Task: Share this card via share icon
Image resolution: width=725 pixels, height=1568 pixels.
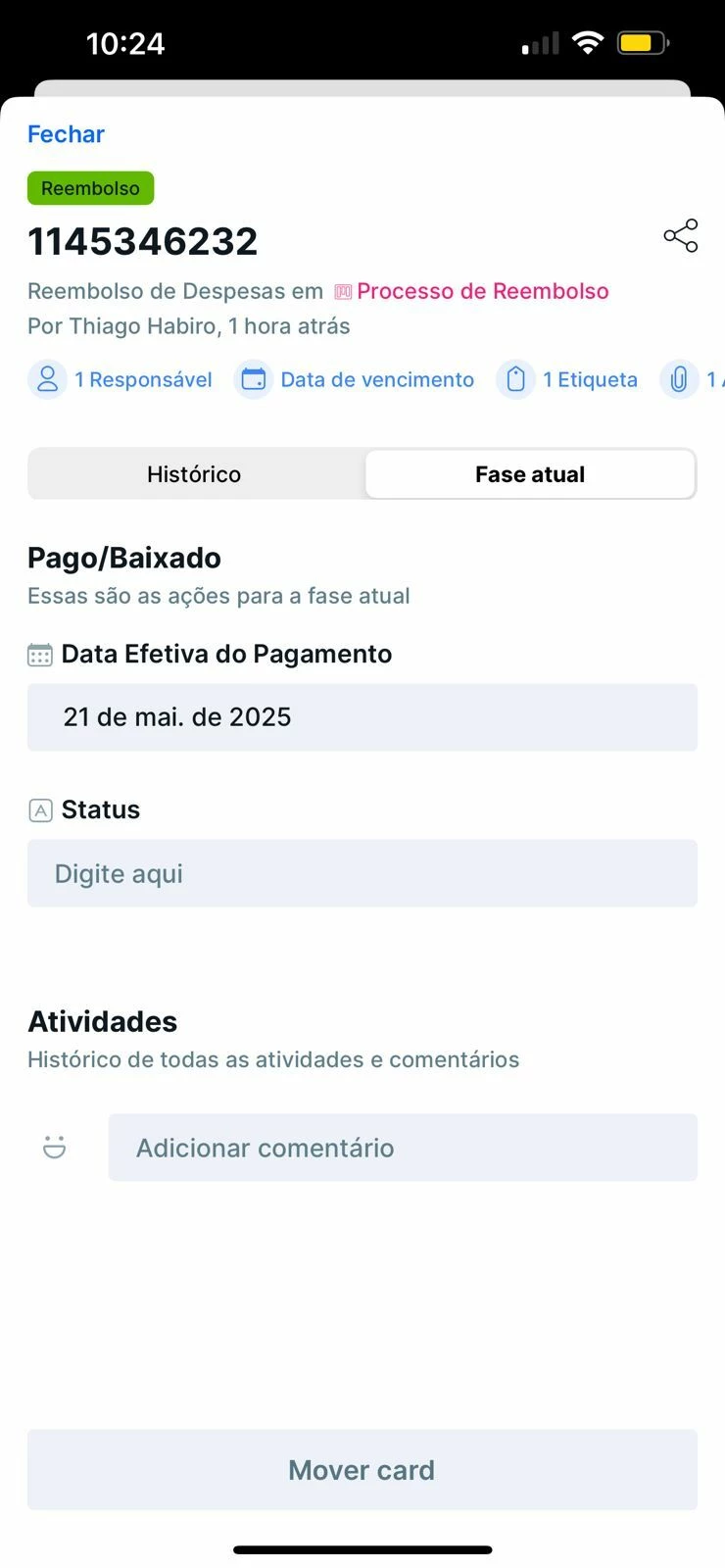Action: coord(681,236)
